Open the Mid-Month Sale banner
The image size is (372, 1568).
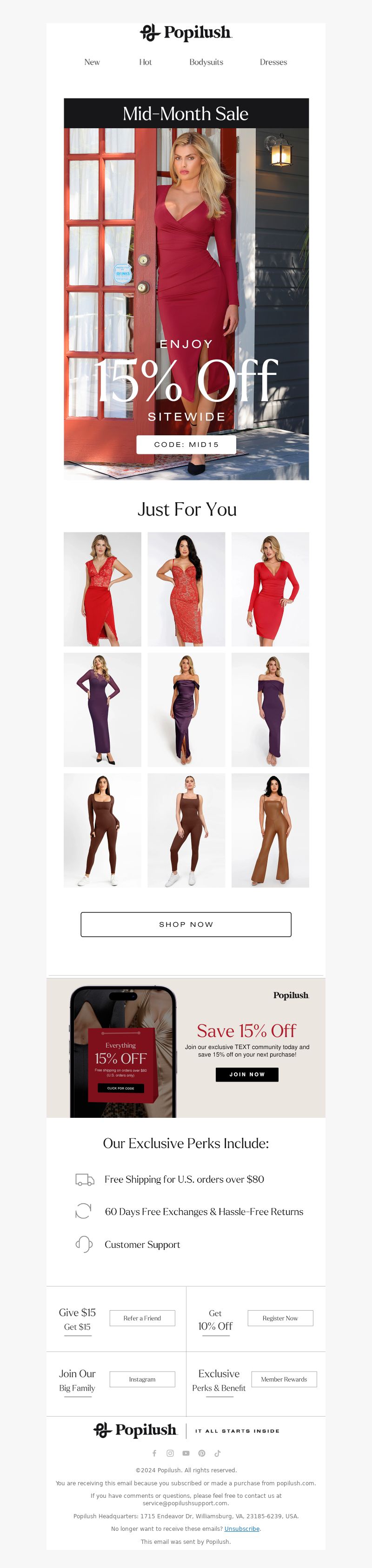(186, 289)
